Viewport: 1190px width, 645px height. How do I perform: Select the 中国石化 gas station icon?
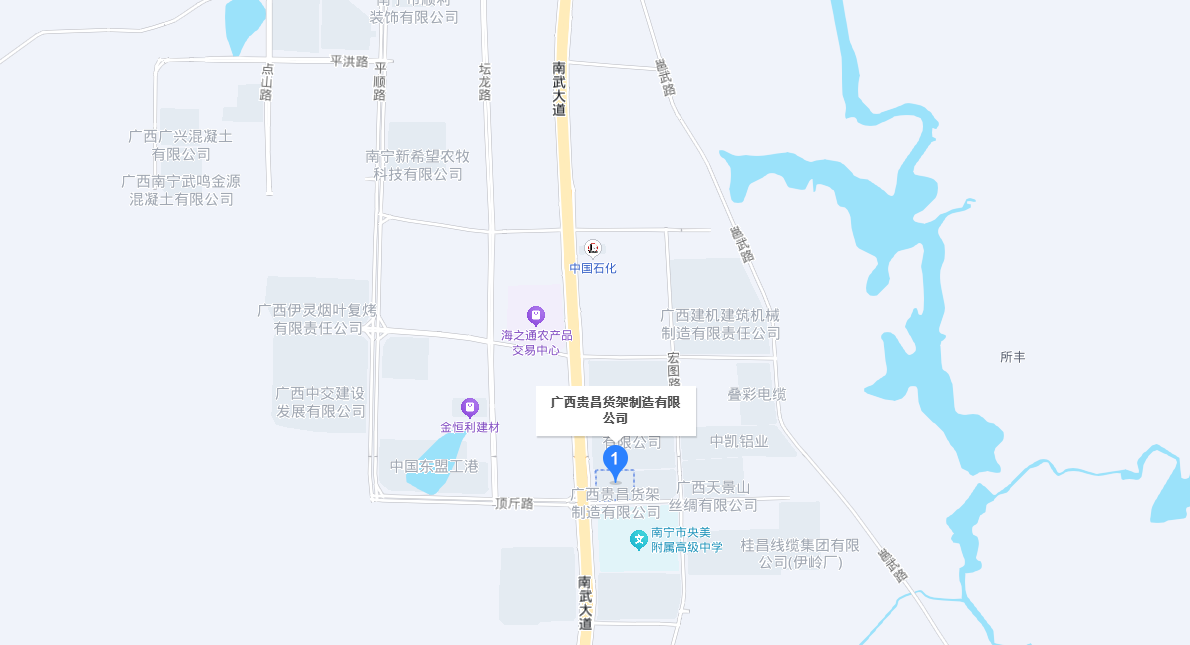click(593, 248)
